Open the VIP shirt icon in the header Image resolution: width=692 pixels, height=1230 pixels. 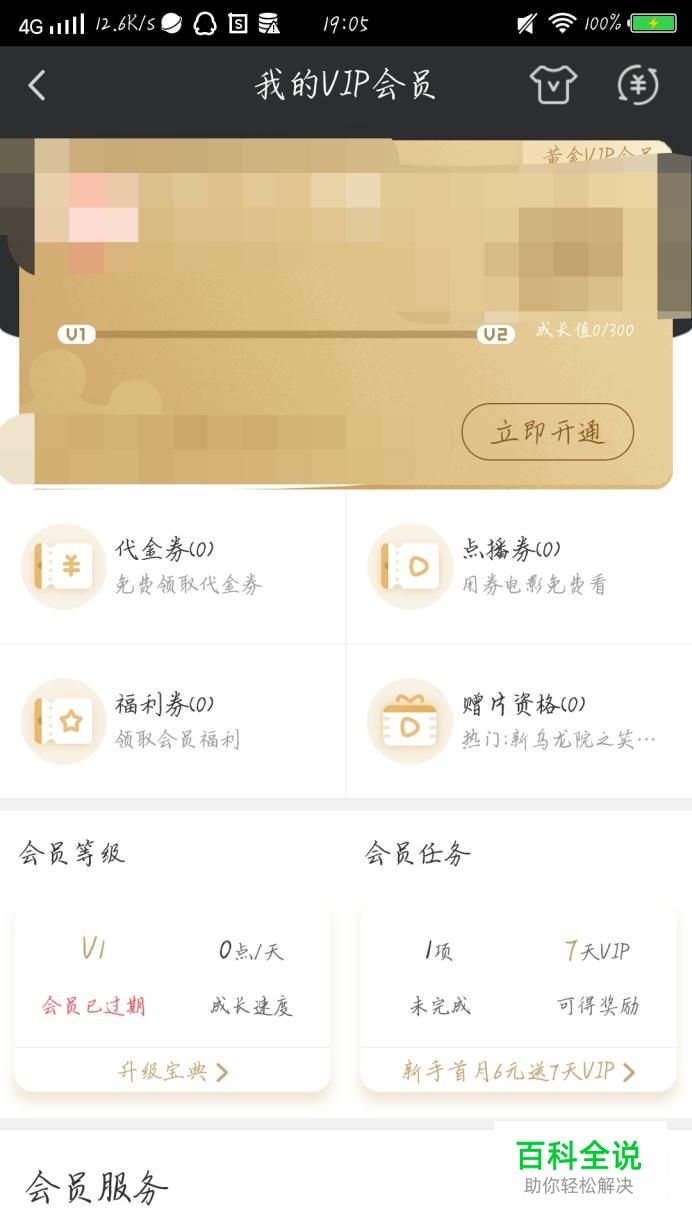click(x=553, y=85)
